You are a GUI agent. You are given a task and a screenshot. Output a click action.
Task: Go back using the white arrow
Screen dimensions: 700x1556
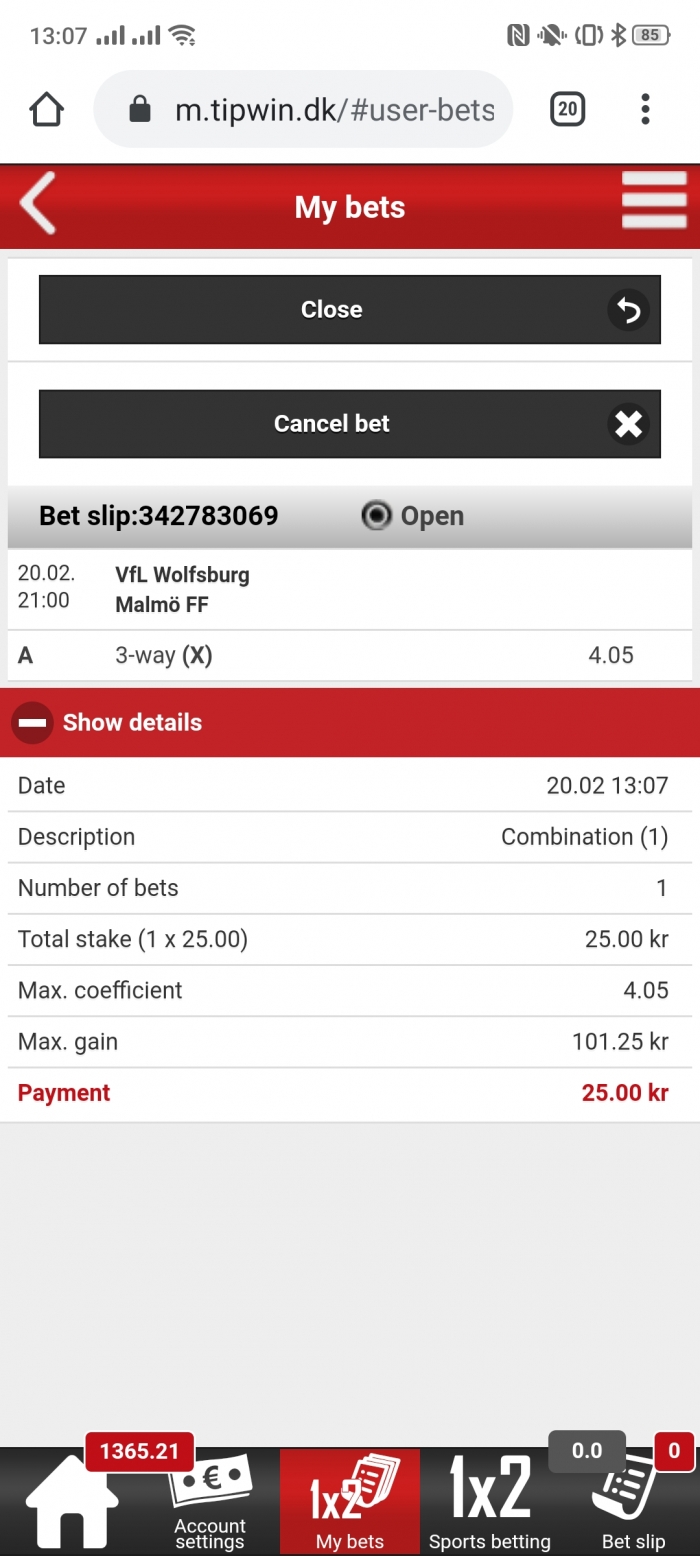tap(39, 204)
